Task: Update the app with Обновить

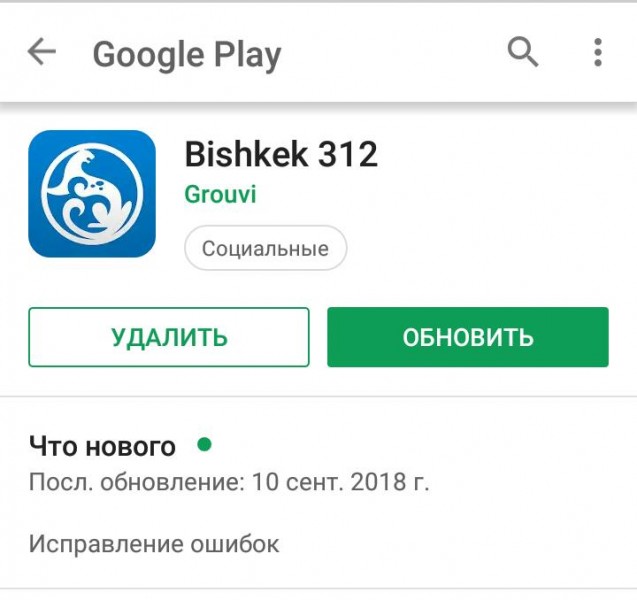Action: (x=468, y=337)
